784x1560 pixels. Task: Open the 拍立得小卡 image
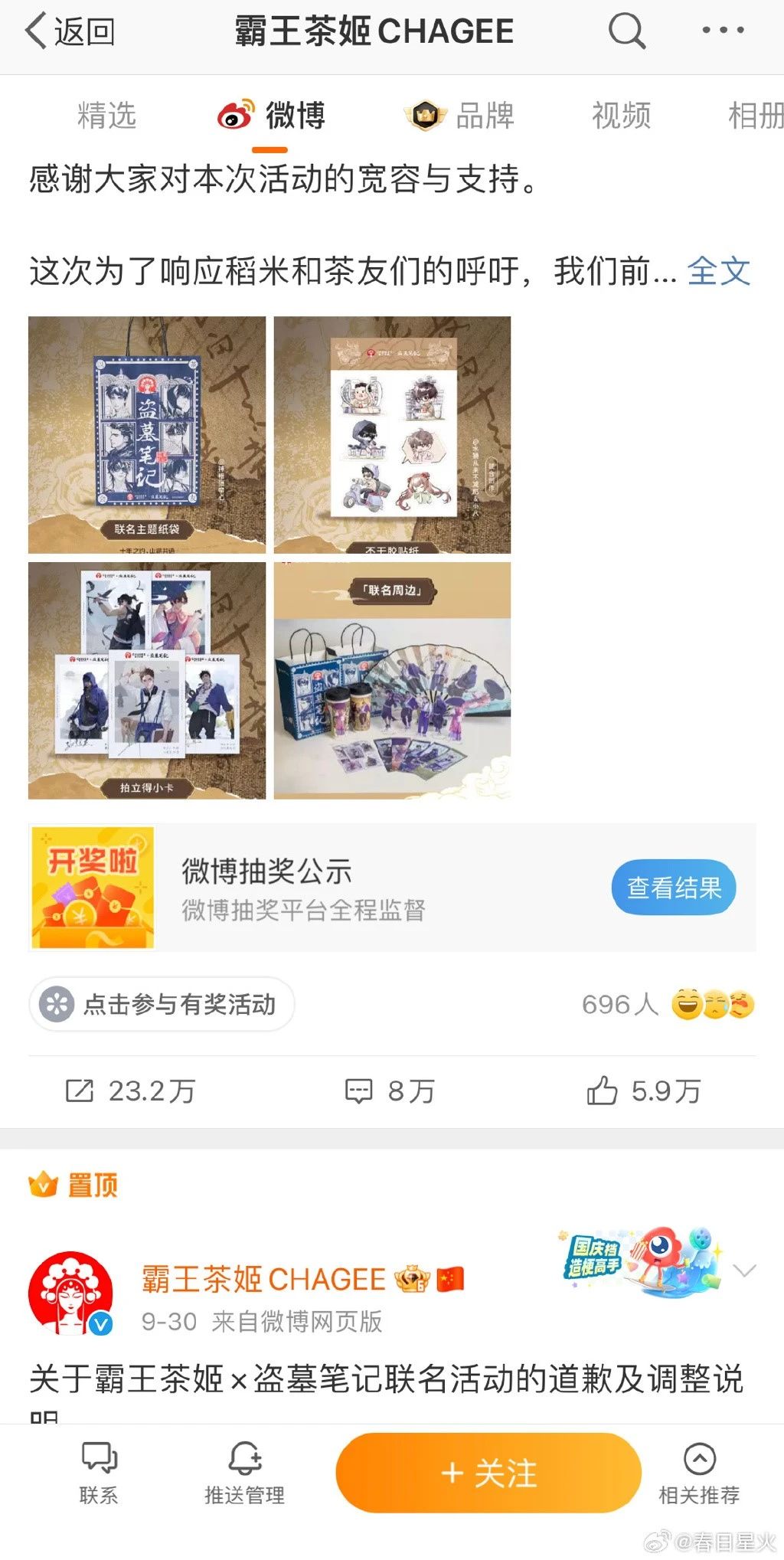click(147, 681)
